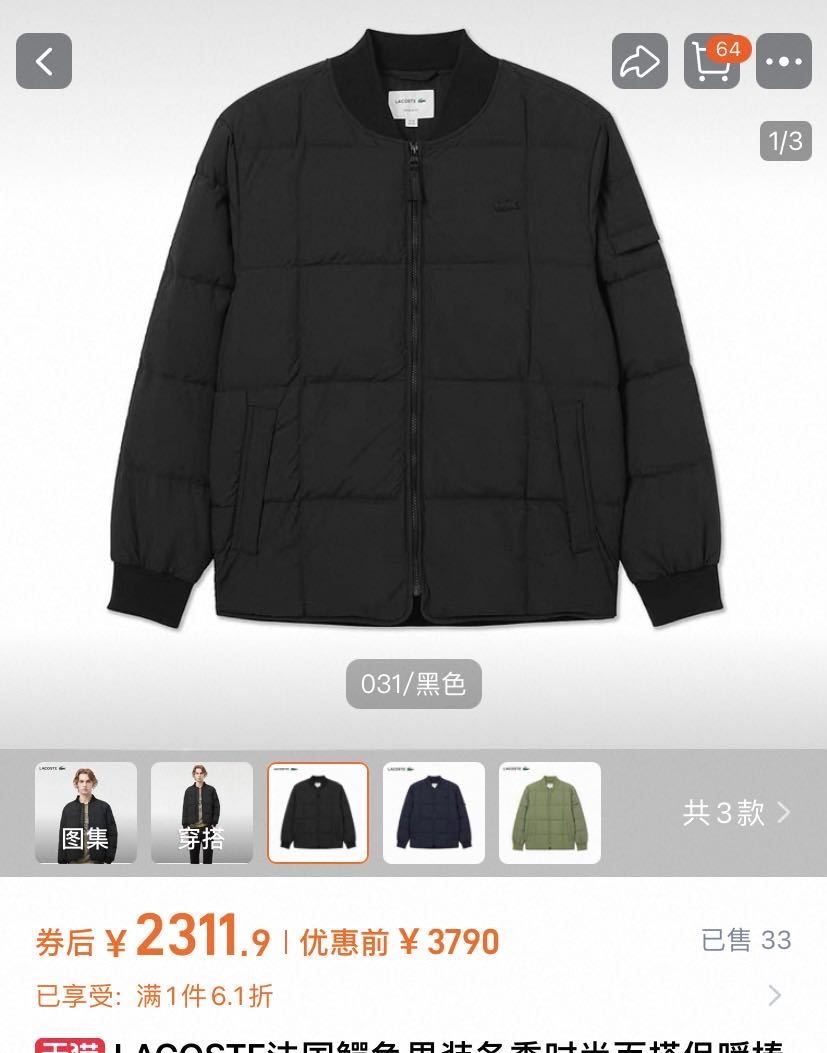
Task: Share this Lacoste jacket listing
Action: [x=639, y=61]
